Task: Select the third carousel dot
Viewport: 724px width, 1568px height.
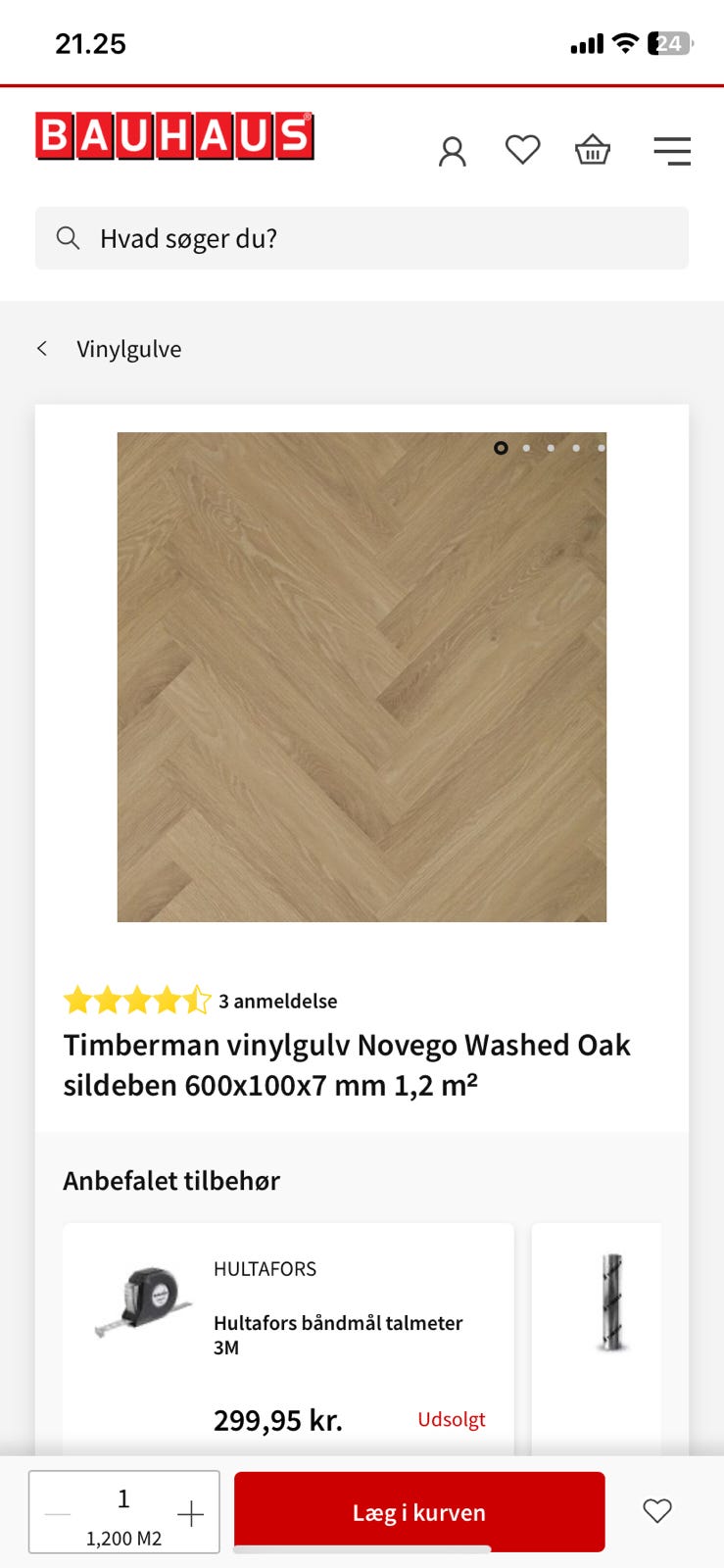Action: click(x=550, y=448)
